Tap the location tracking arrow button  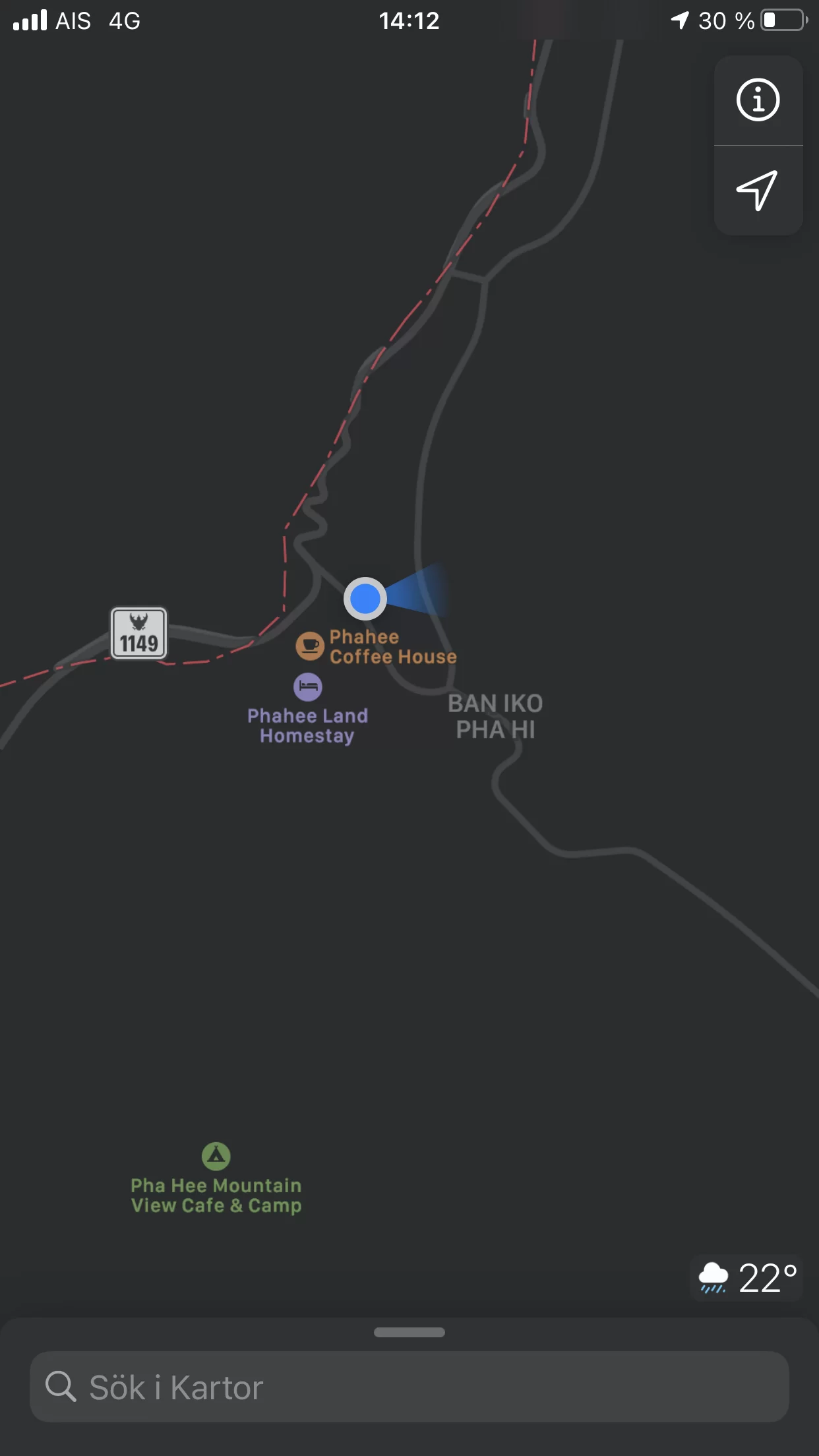758,191
